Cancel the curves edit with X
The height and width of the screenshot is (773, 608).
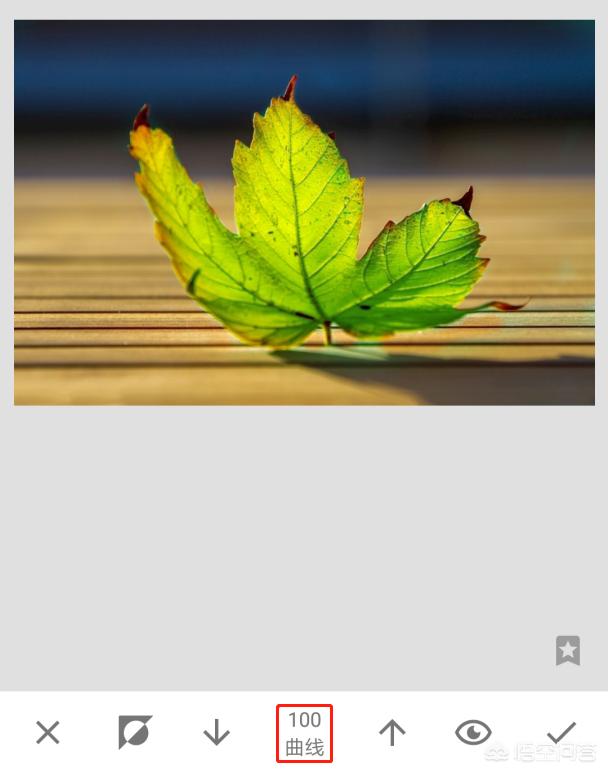pyautogui.click(x=47, y=733)
